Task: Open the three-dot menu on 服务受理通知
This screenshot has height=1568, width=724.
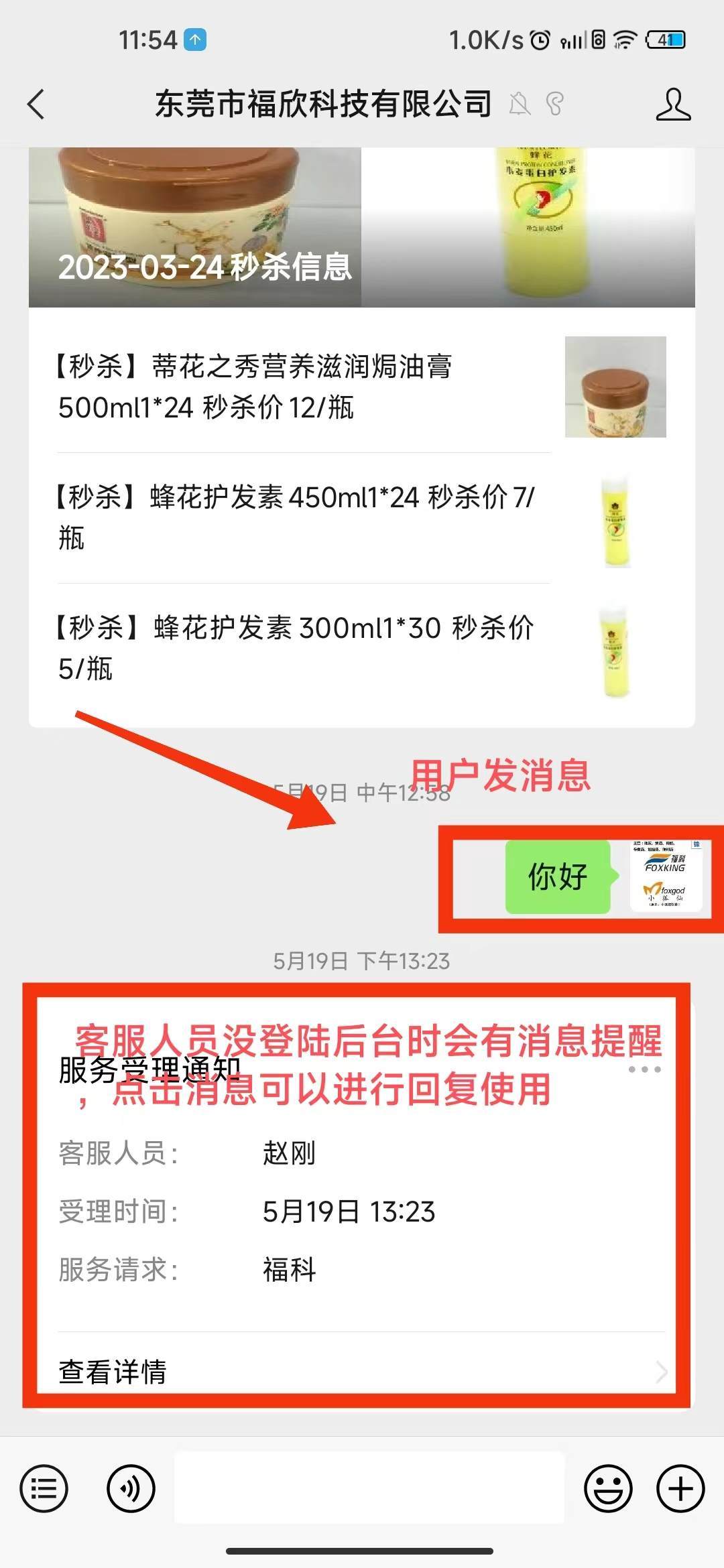Action: click(644, 1069)
